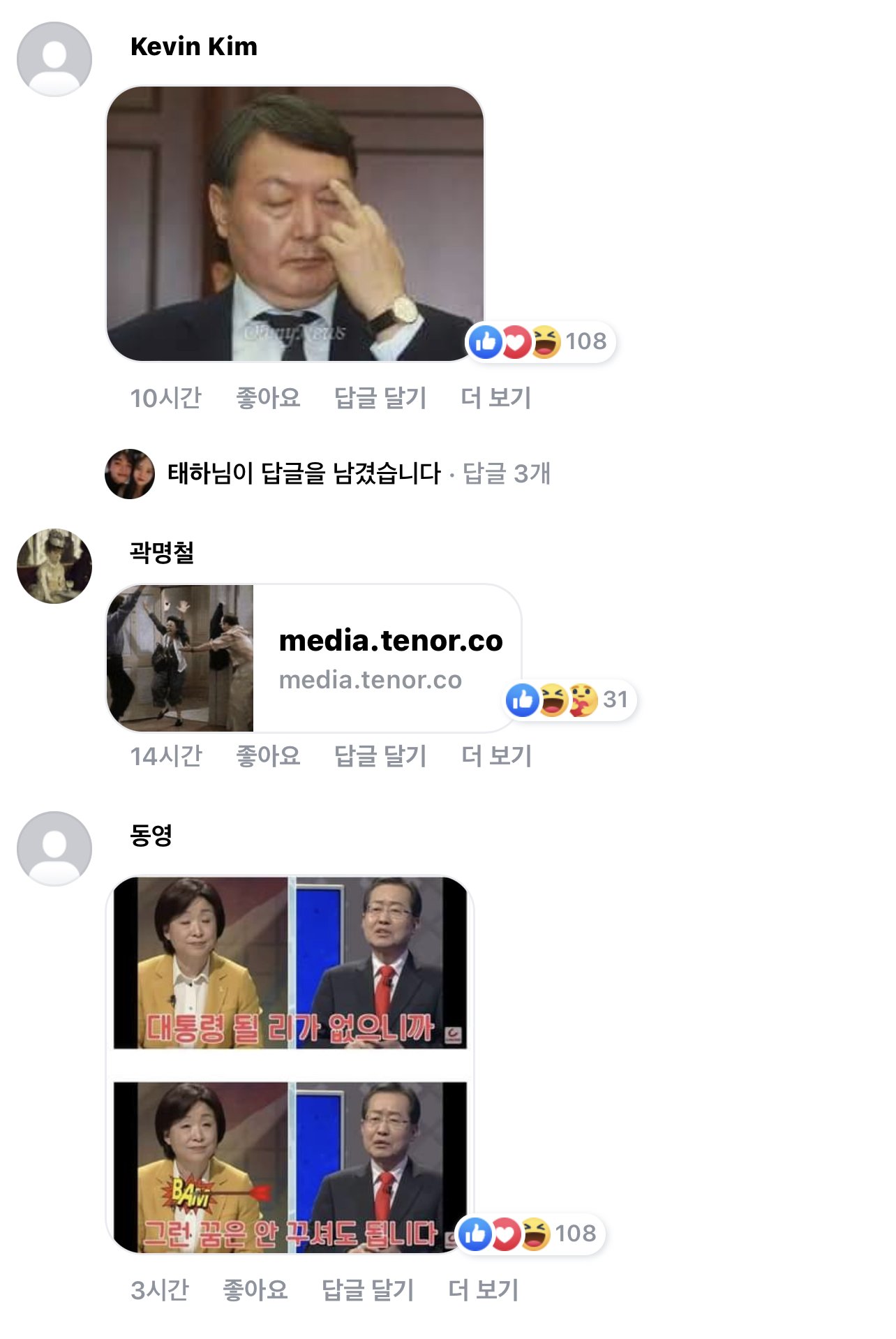Like 곽명철's comment with 좋아요
The image size is (896, 1339).
[x=268, y=755]
